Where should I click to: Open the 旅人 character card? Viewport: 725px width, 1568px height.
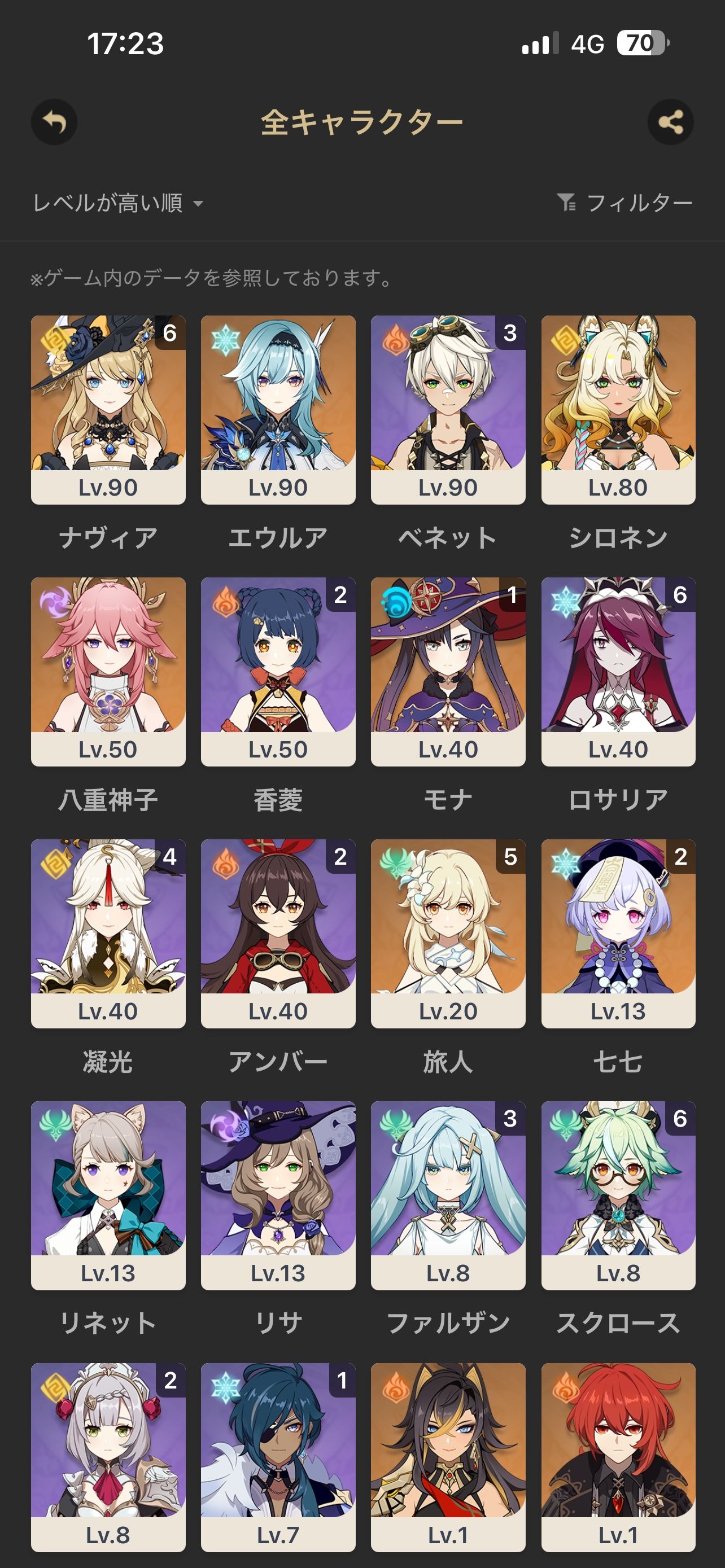pyautogui.click(x=448, y=932)
